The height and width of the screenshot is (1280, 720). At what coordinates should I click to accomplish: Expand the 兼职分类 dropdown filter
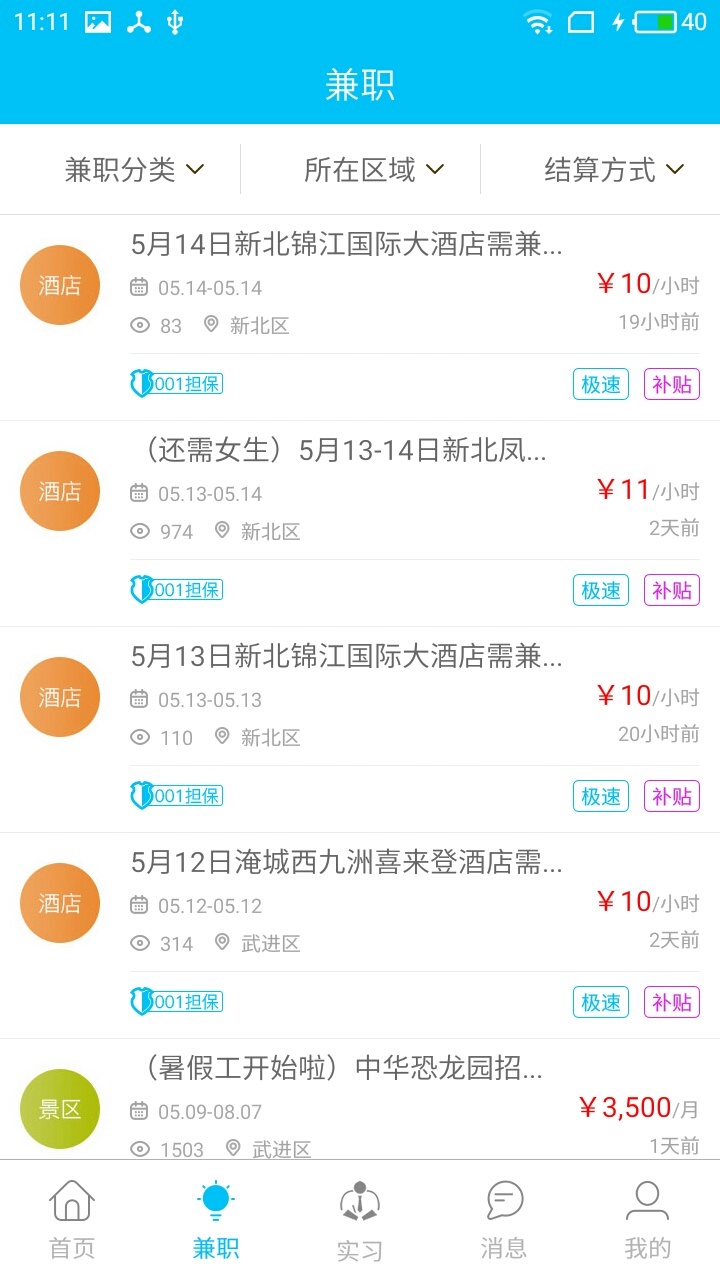coord(134,170)
